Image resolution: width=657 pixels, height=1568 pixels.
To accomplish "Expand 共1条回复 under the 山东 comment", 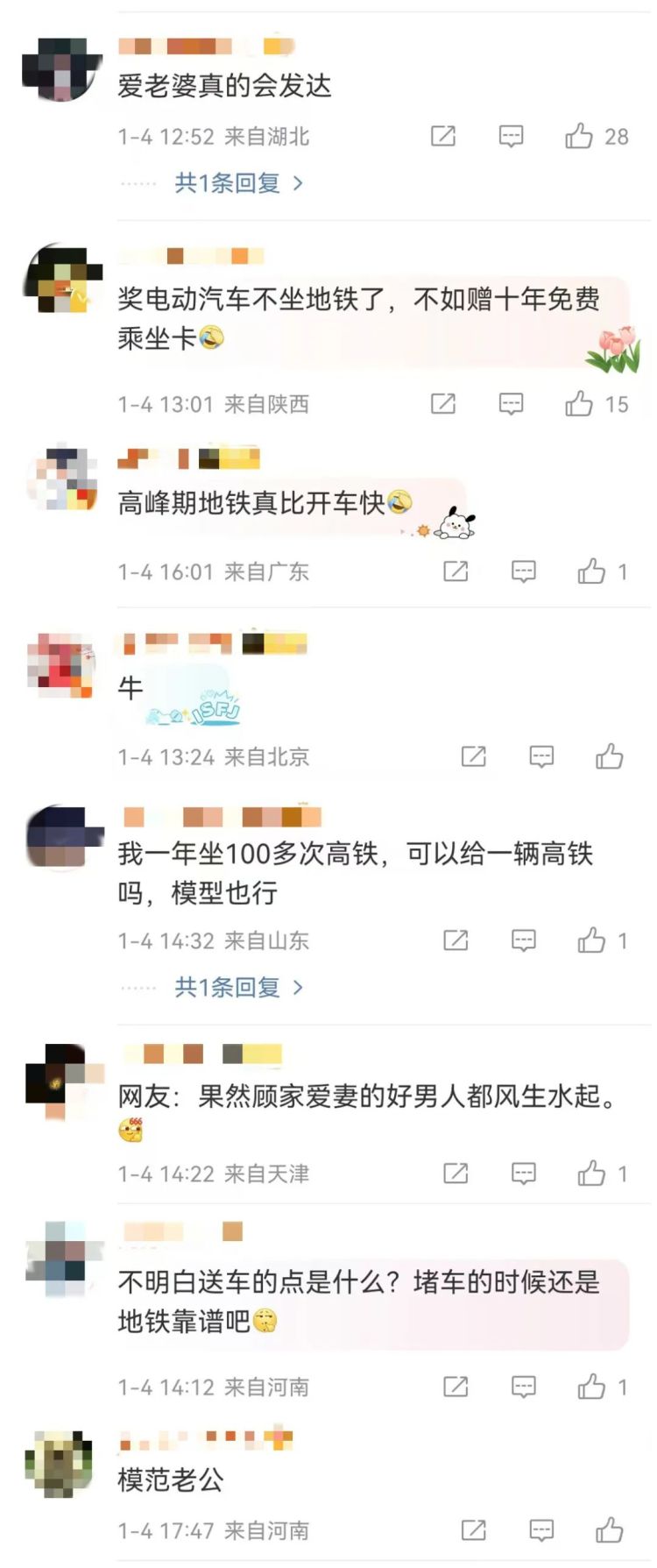I will pos(238,988).
